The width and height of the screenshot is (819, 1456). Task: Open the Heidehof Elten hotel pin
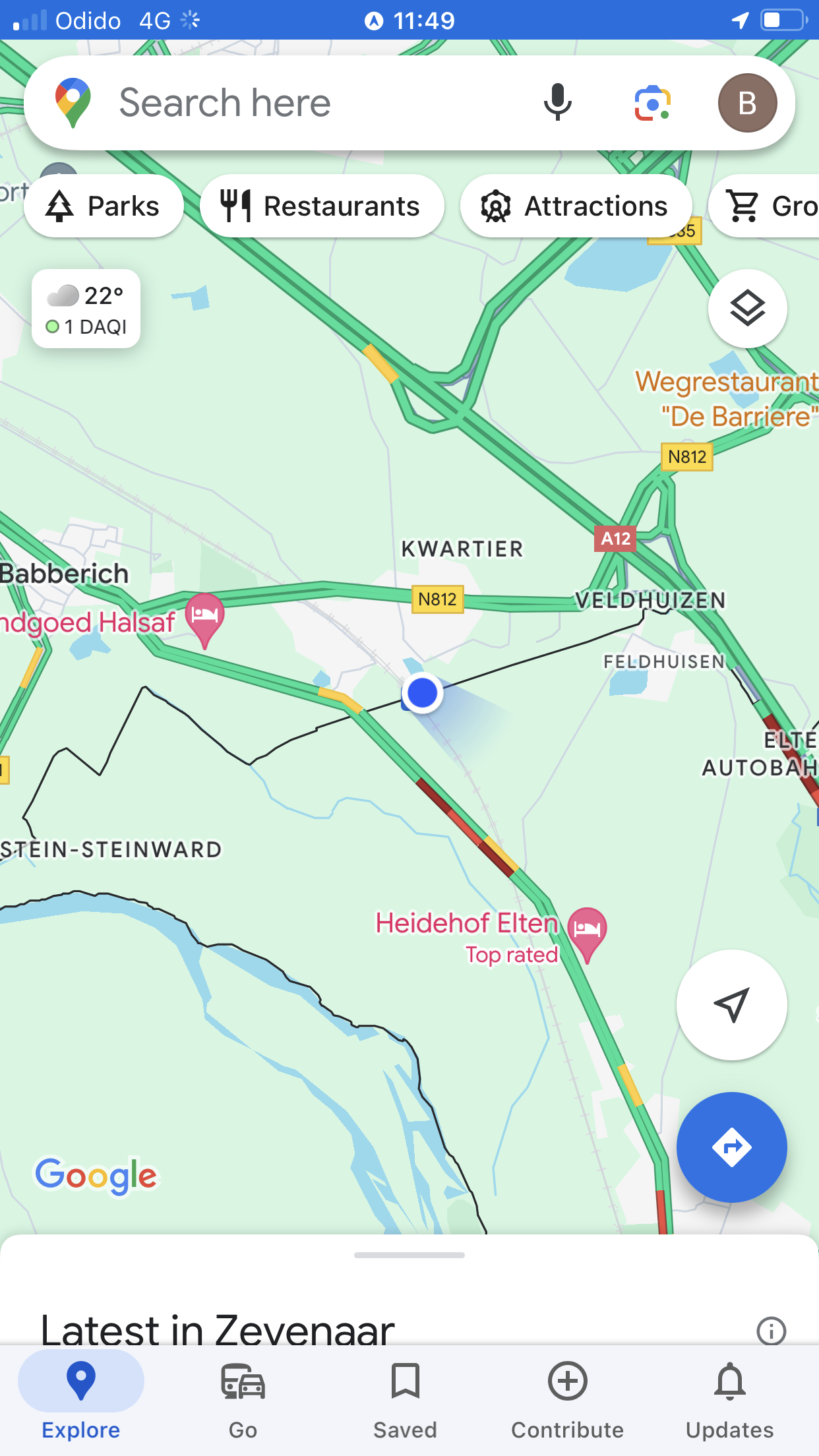(587, 931)
